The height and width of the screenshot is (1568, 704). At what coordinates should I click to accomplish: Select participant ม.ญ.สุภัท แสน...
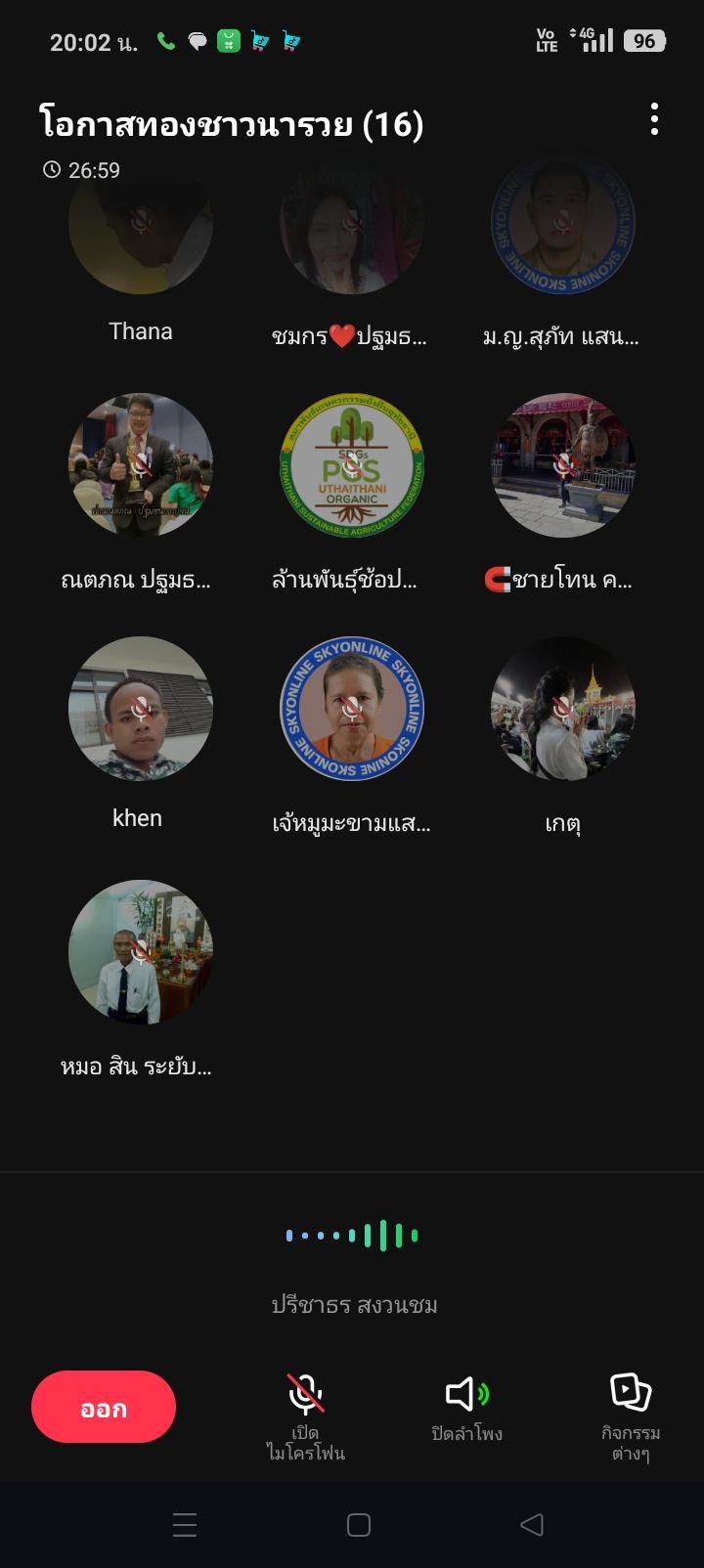pos(562,235)
